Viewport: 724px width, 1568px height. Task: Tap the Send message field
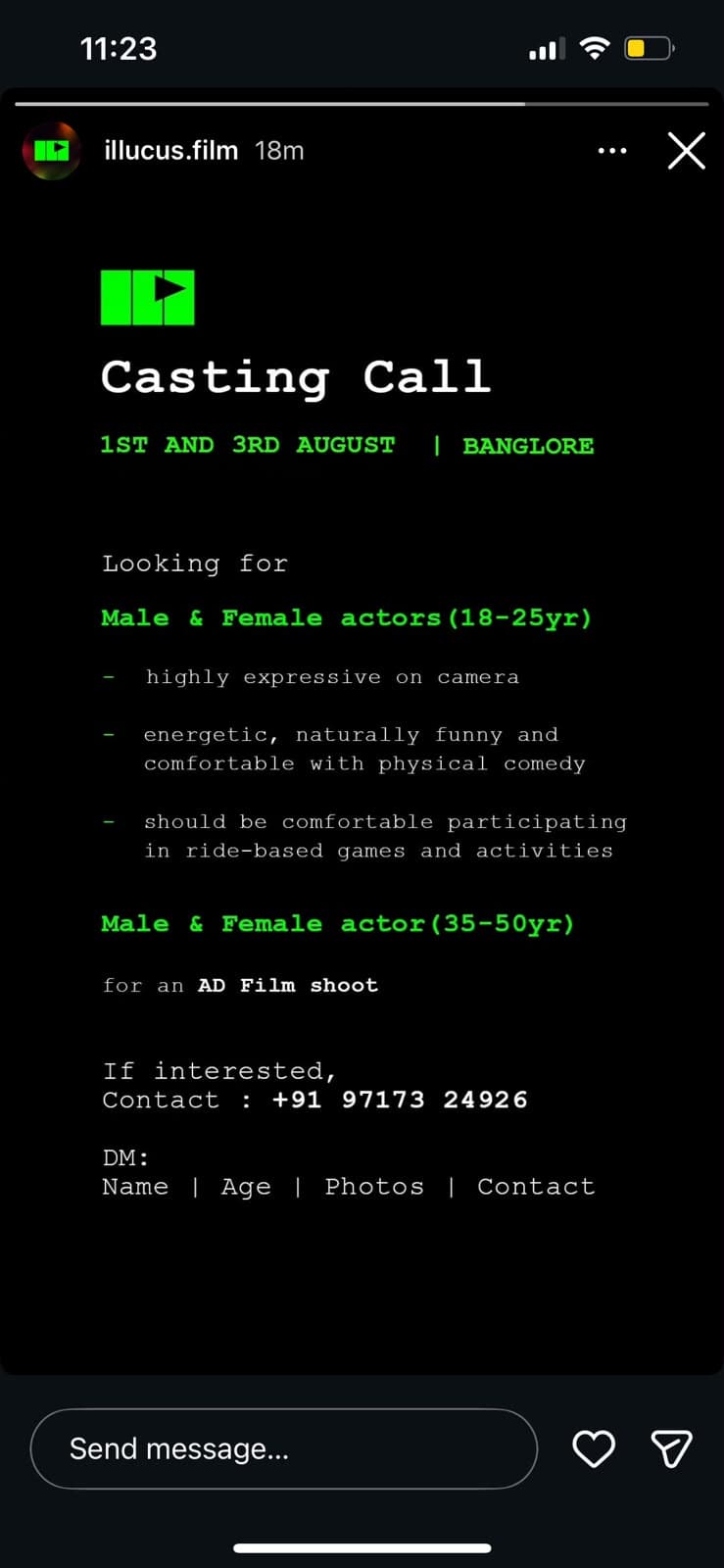[x=284, y=1448]
